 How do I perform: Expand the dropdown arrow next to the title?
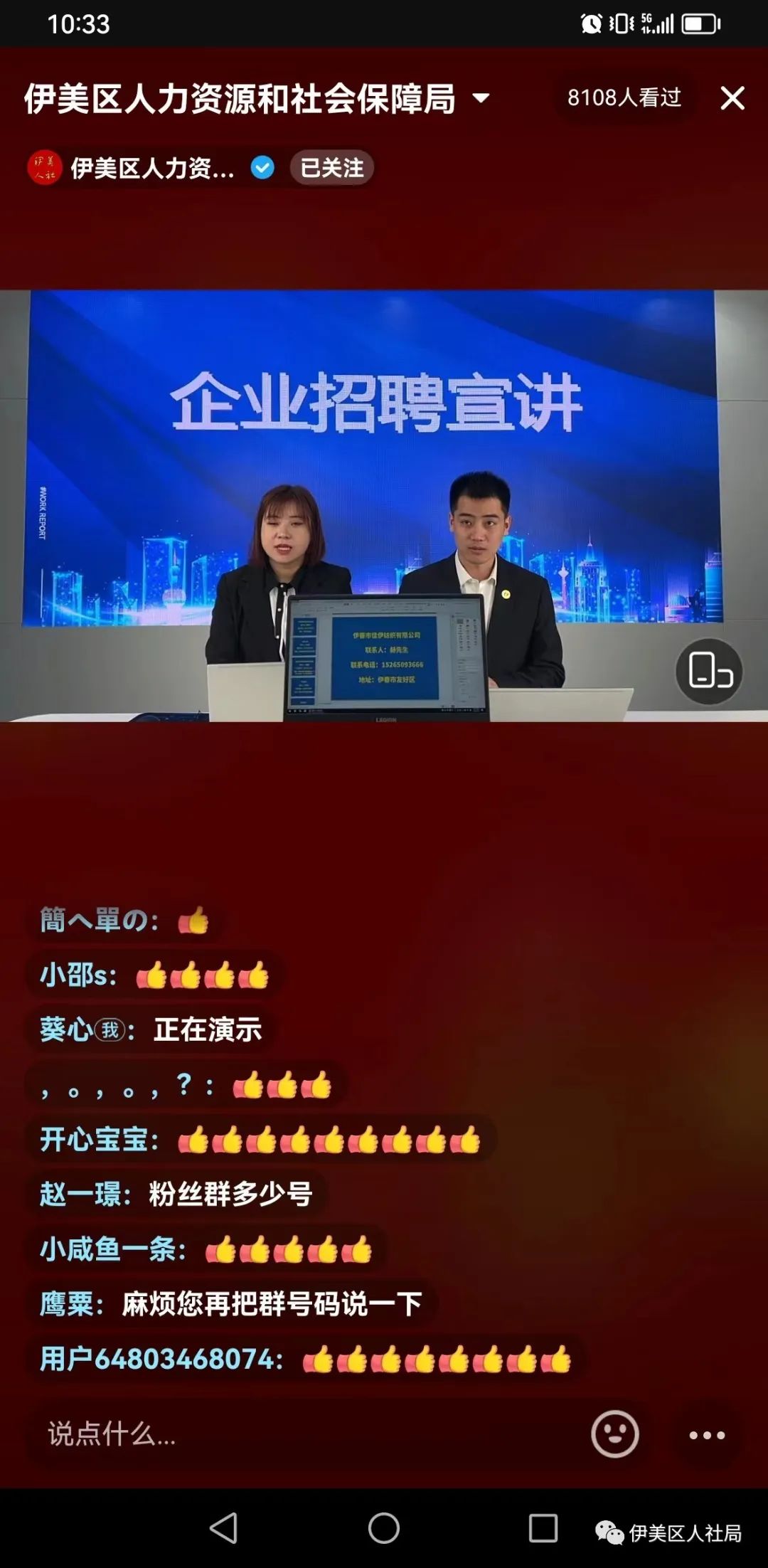pyautogui.click(x=481, y=98)
